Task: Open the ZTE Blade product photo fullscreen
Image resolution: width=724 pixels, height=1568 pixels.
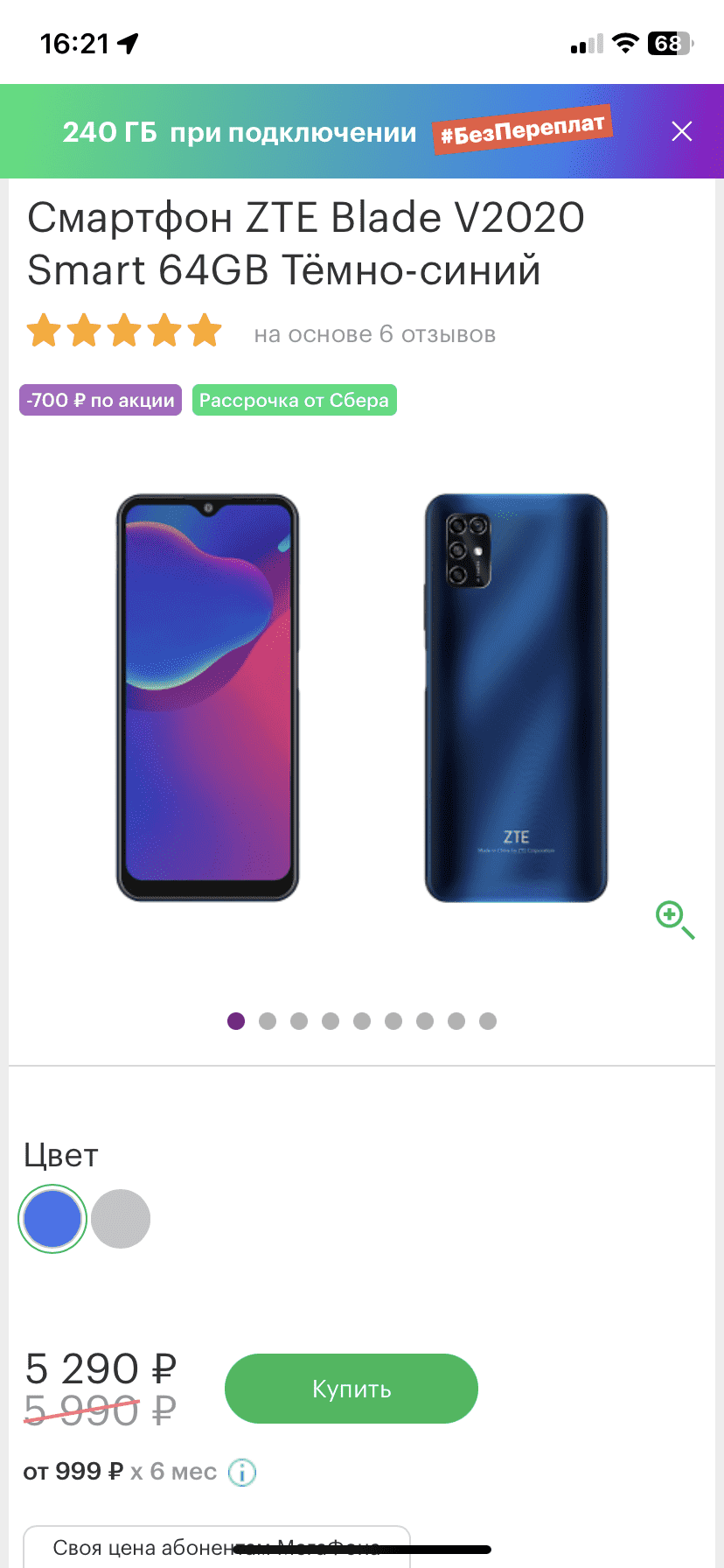Action: 361,697
